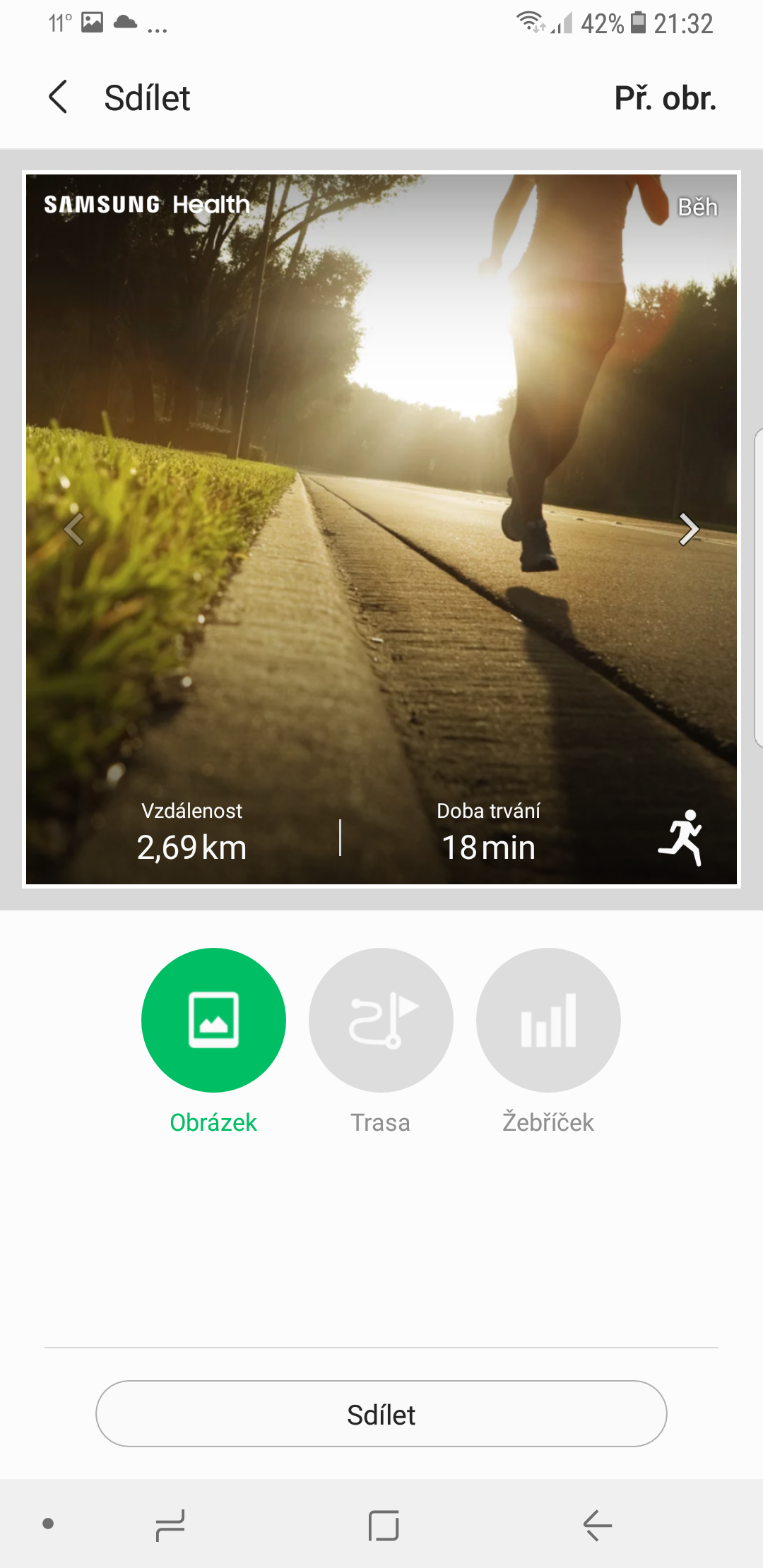The height and width of the screenshot is (1568, 763).
Task: Tap the Př. obr. button
Action: point(665,98)
